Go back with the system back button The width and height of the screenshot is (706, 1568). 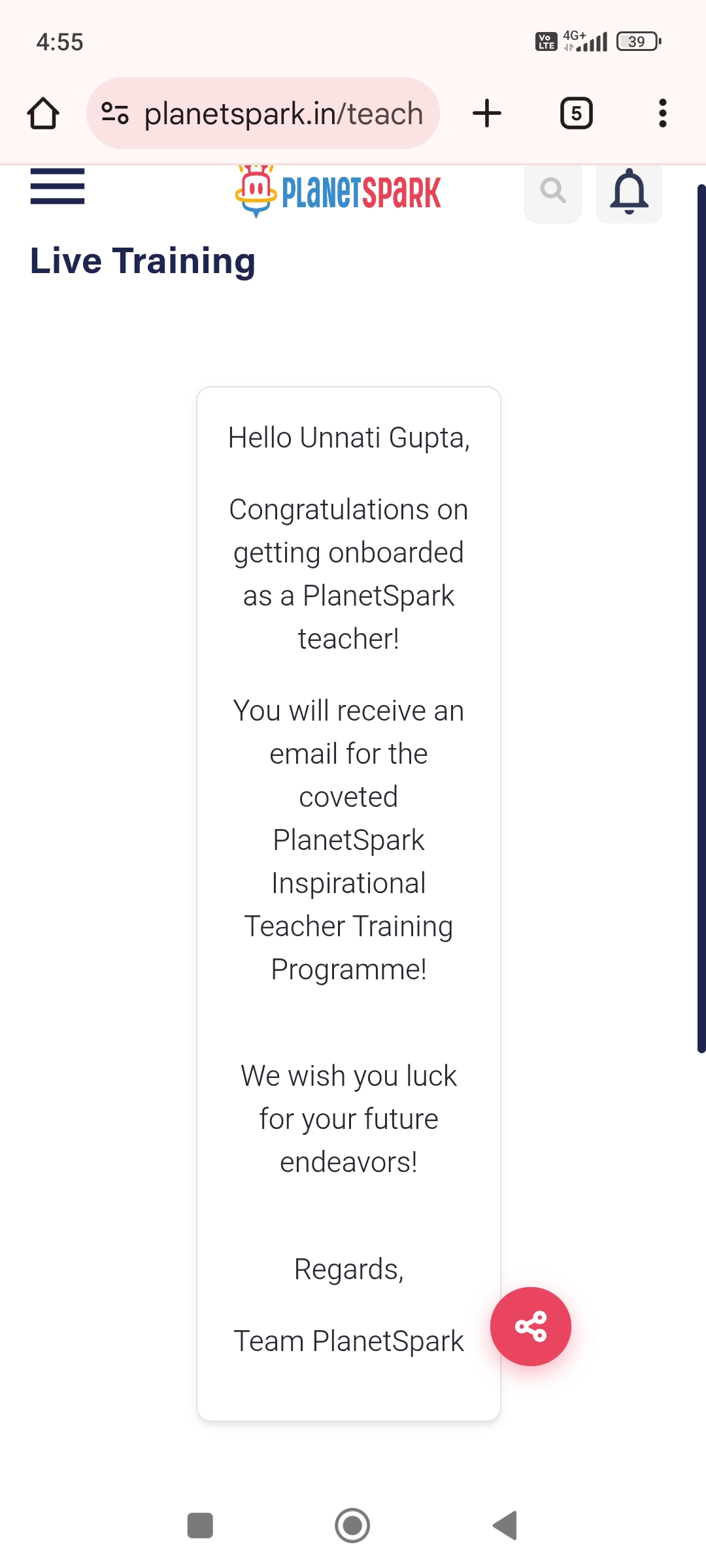point(505,1526)
